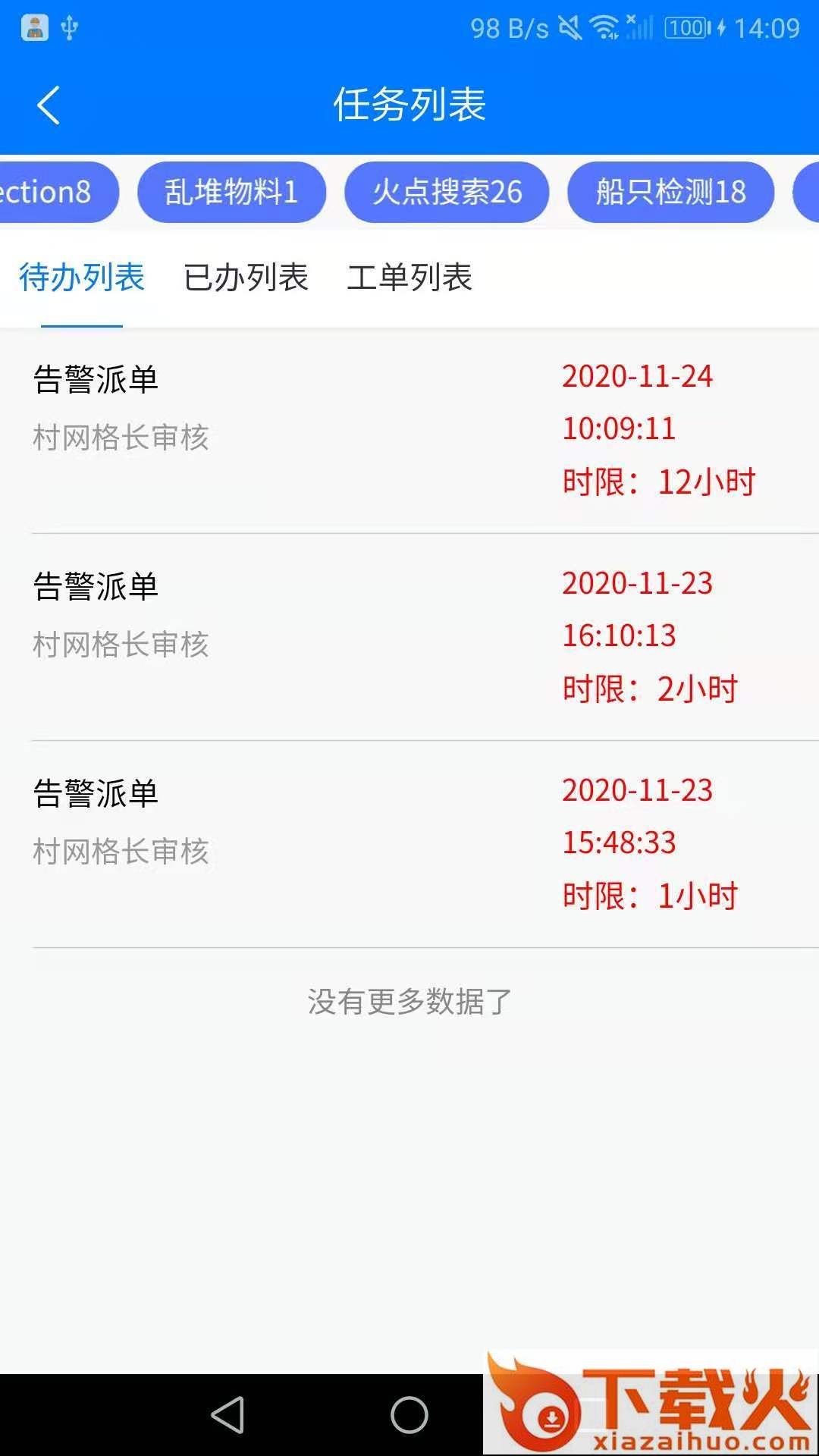Open the 告警派单 from 16:10:13
This screenshot has height=1456, width=819.
[409, 637]
